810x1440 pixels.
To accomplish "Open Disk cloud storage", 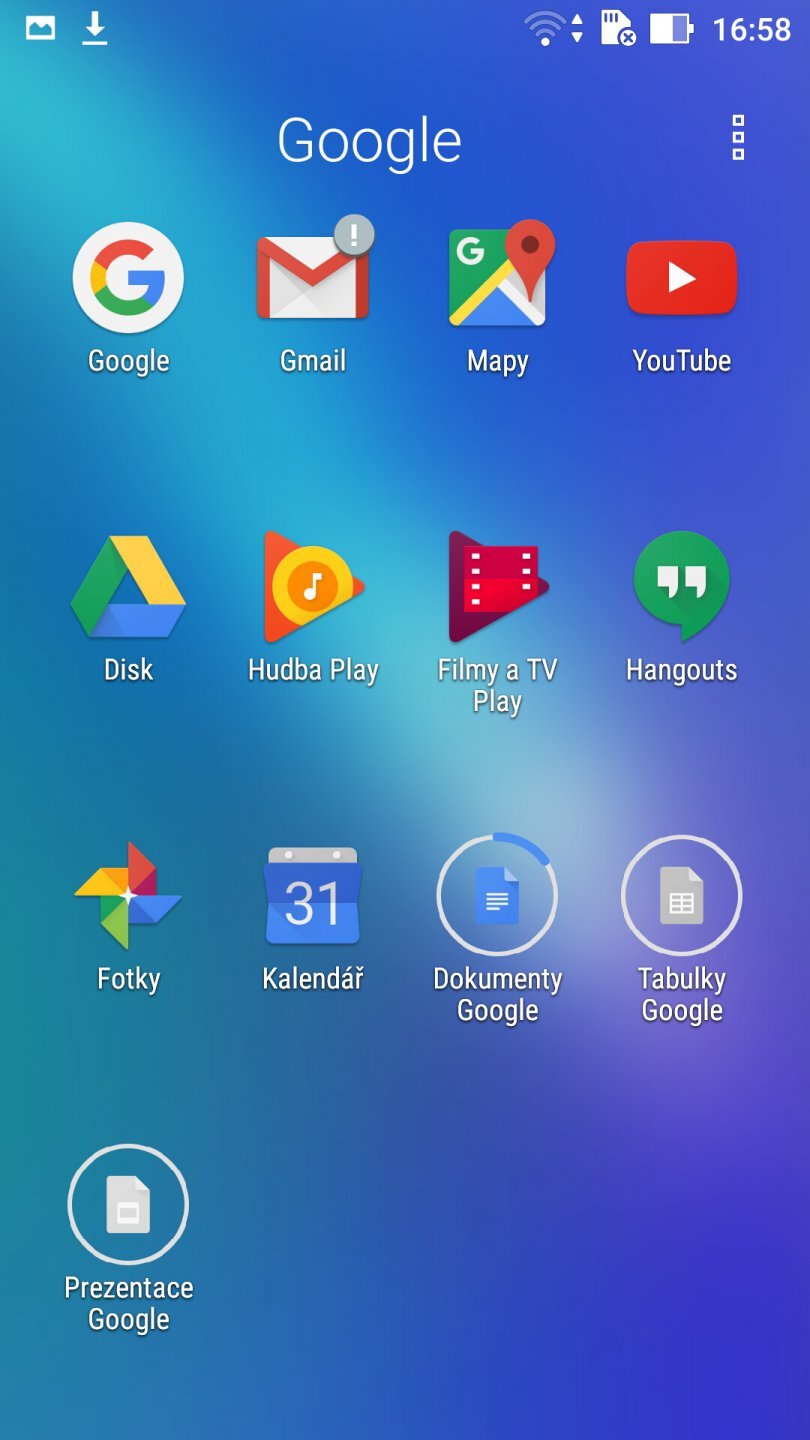I will coord(127,586).
